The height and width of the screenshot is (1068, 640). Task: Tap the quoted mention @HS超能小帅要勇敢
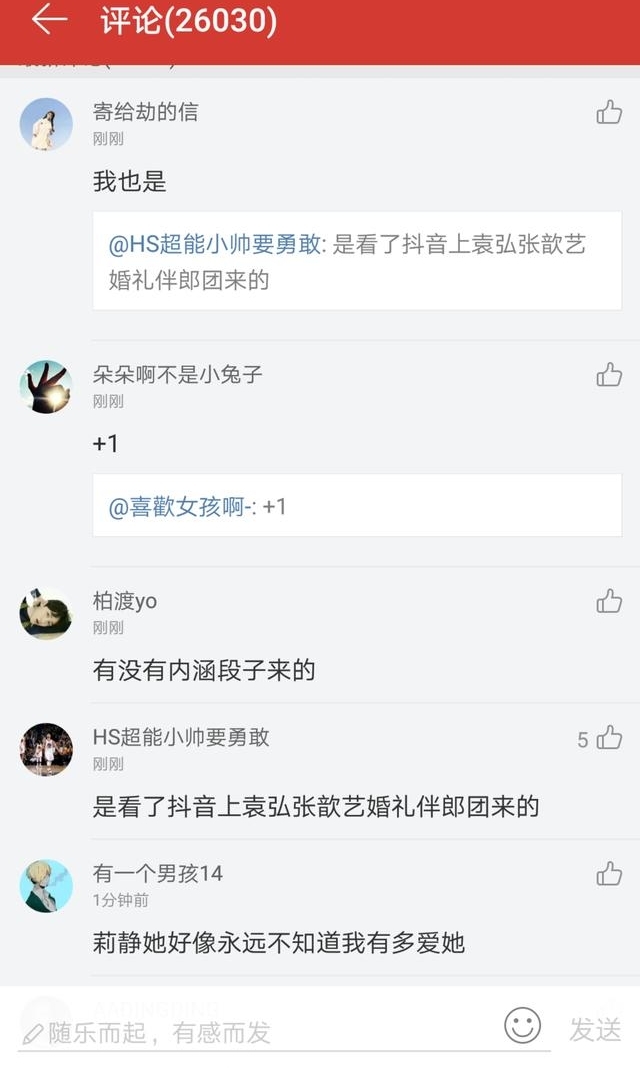coord(215,245)
